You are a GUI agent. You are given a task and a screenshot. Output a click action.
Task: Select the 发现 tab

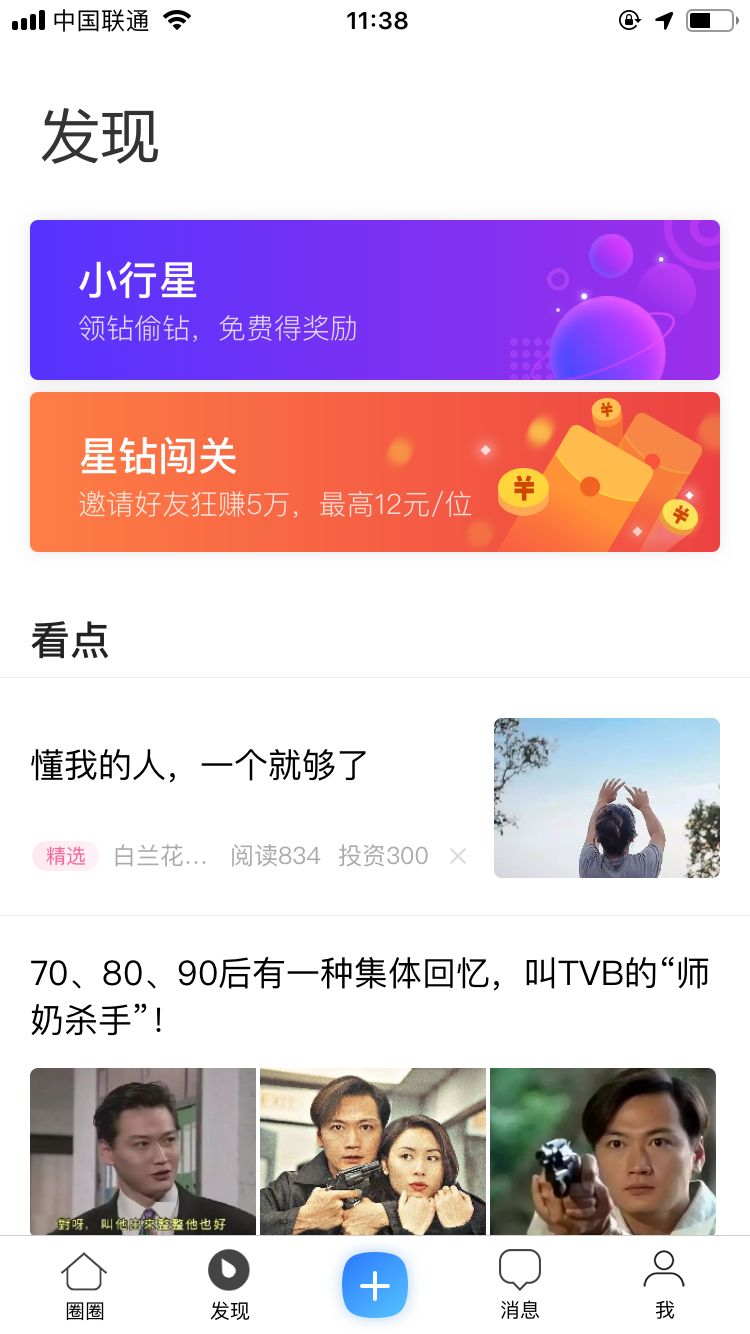[x=229, y=1286]
